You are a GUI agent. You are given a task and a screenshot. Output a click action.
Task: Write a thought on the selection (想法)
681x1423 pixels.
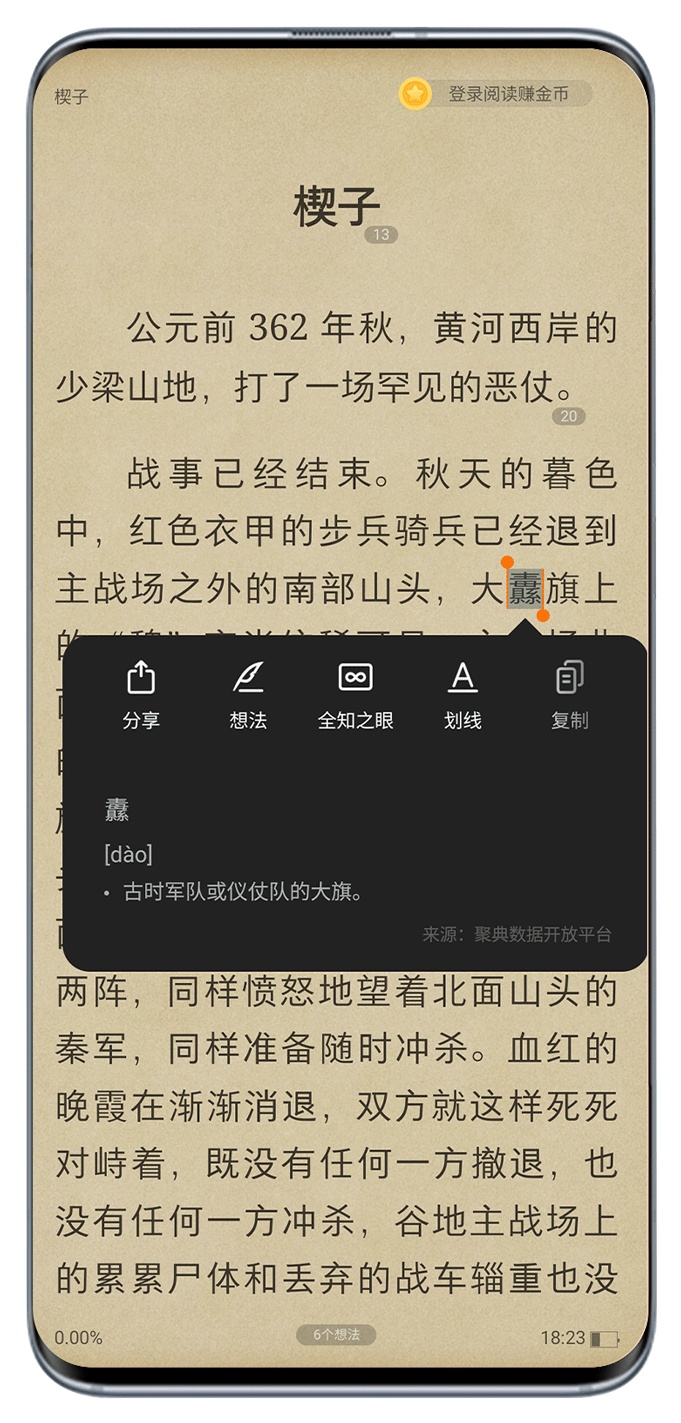click(x=248, y=694)
